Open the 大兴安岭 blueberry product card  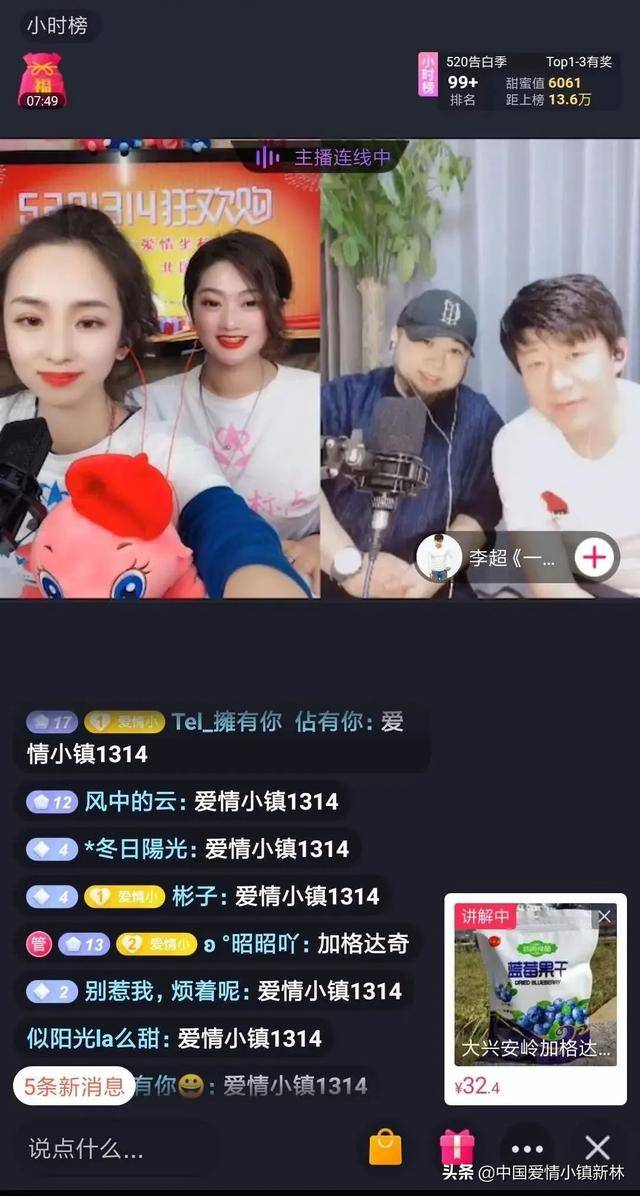(535, 998)
